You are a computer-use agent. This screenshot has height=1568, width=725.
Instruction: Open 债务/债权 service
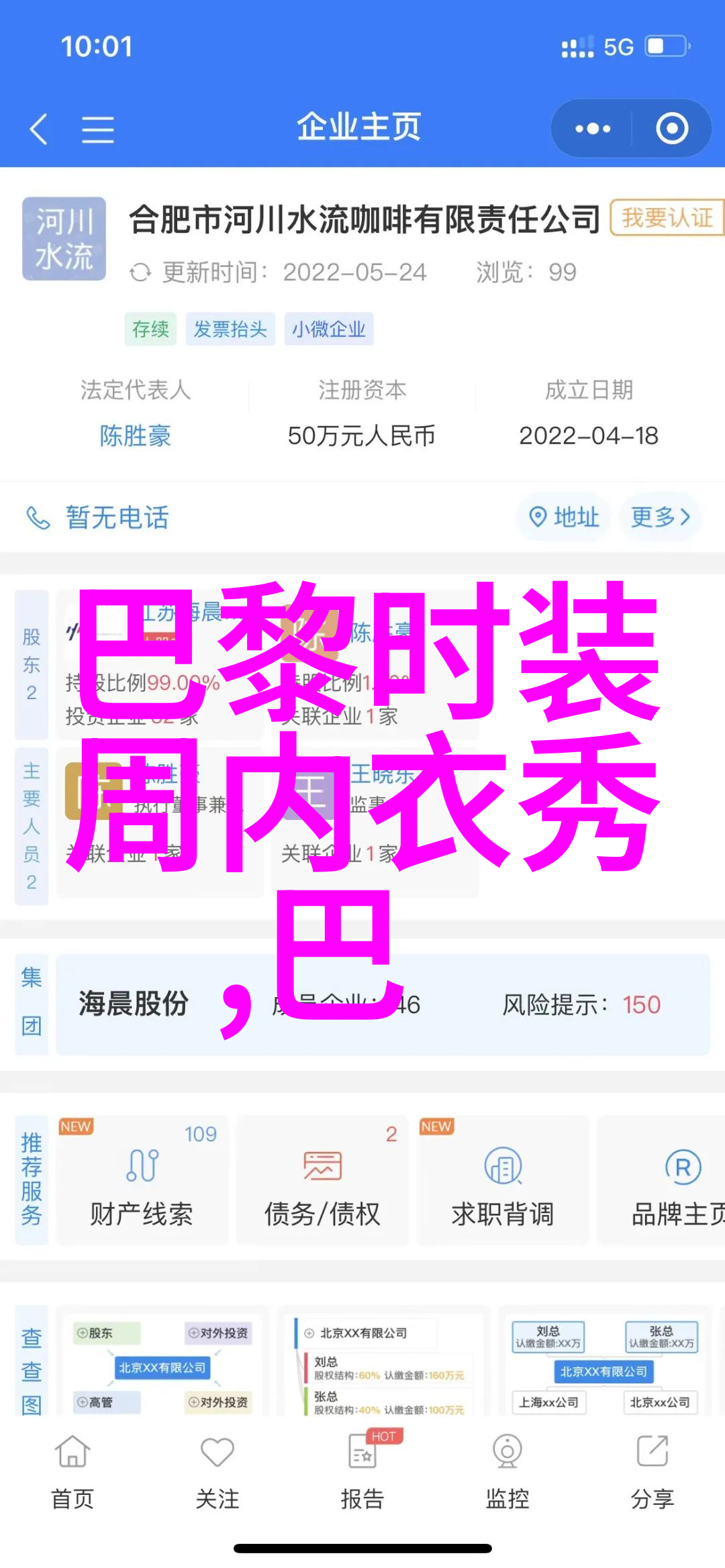tap(322, 1181)
